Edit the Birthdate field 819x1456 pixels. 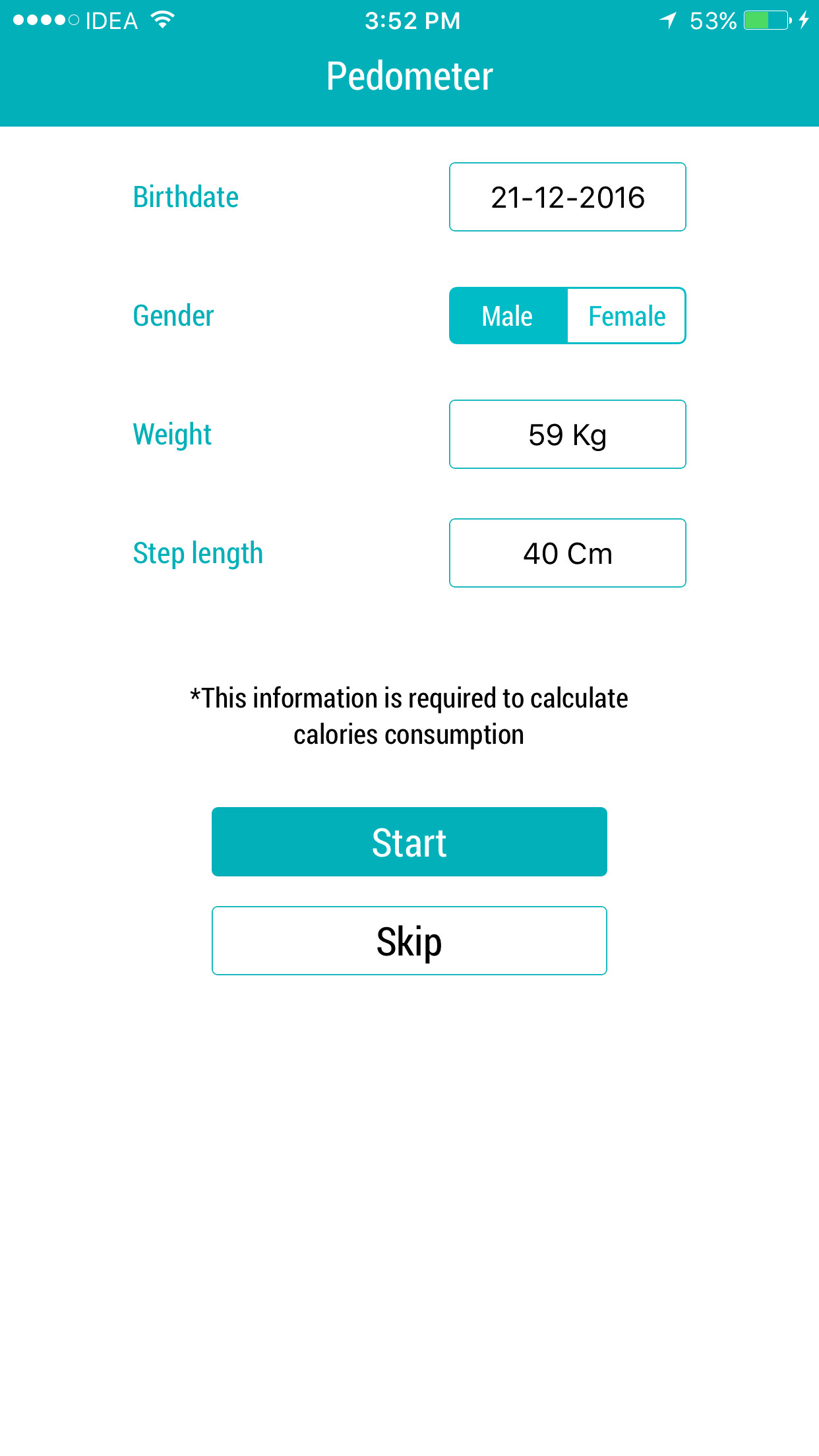567,197
